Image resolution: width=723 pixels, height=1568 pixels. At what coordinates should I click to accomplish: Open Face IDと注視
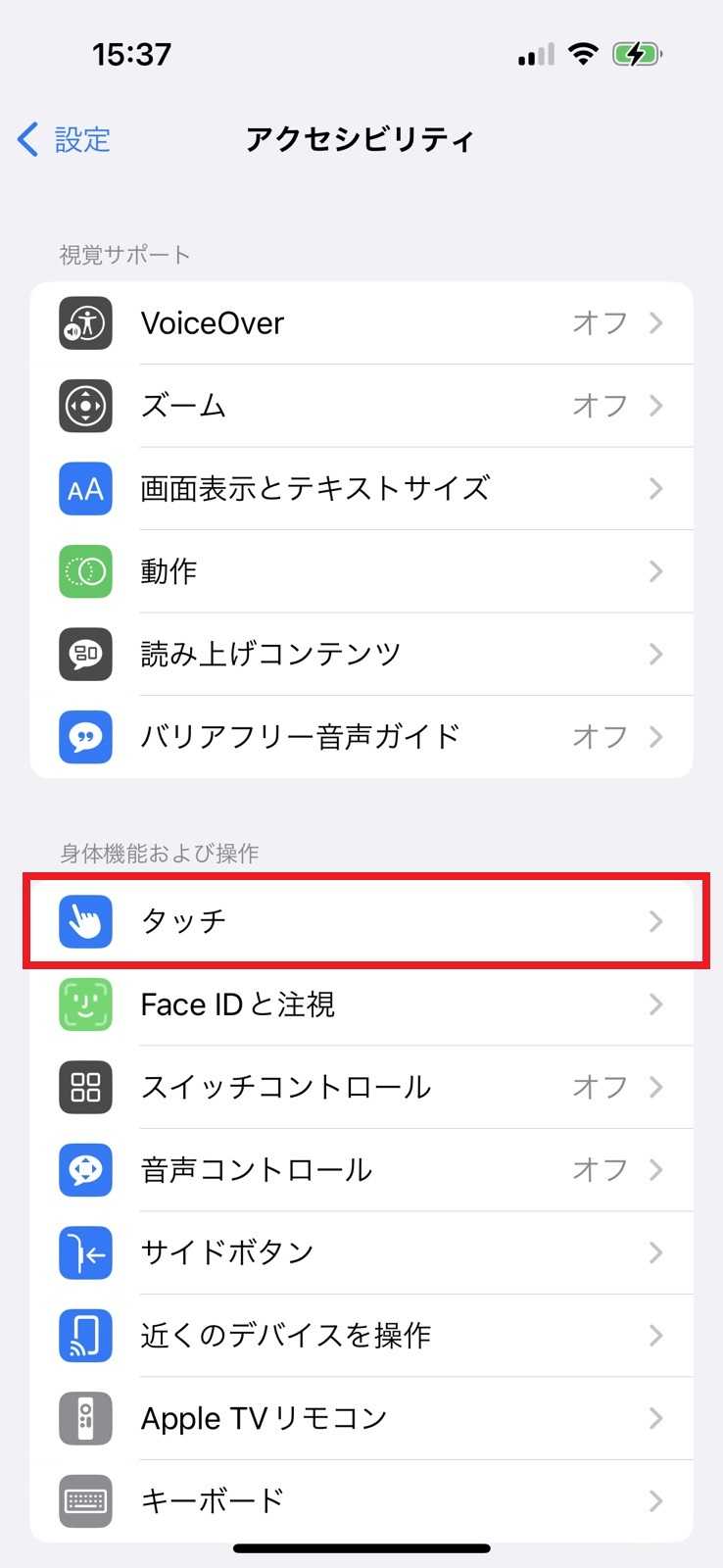[x=361, y=1004]
